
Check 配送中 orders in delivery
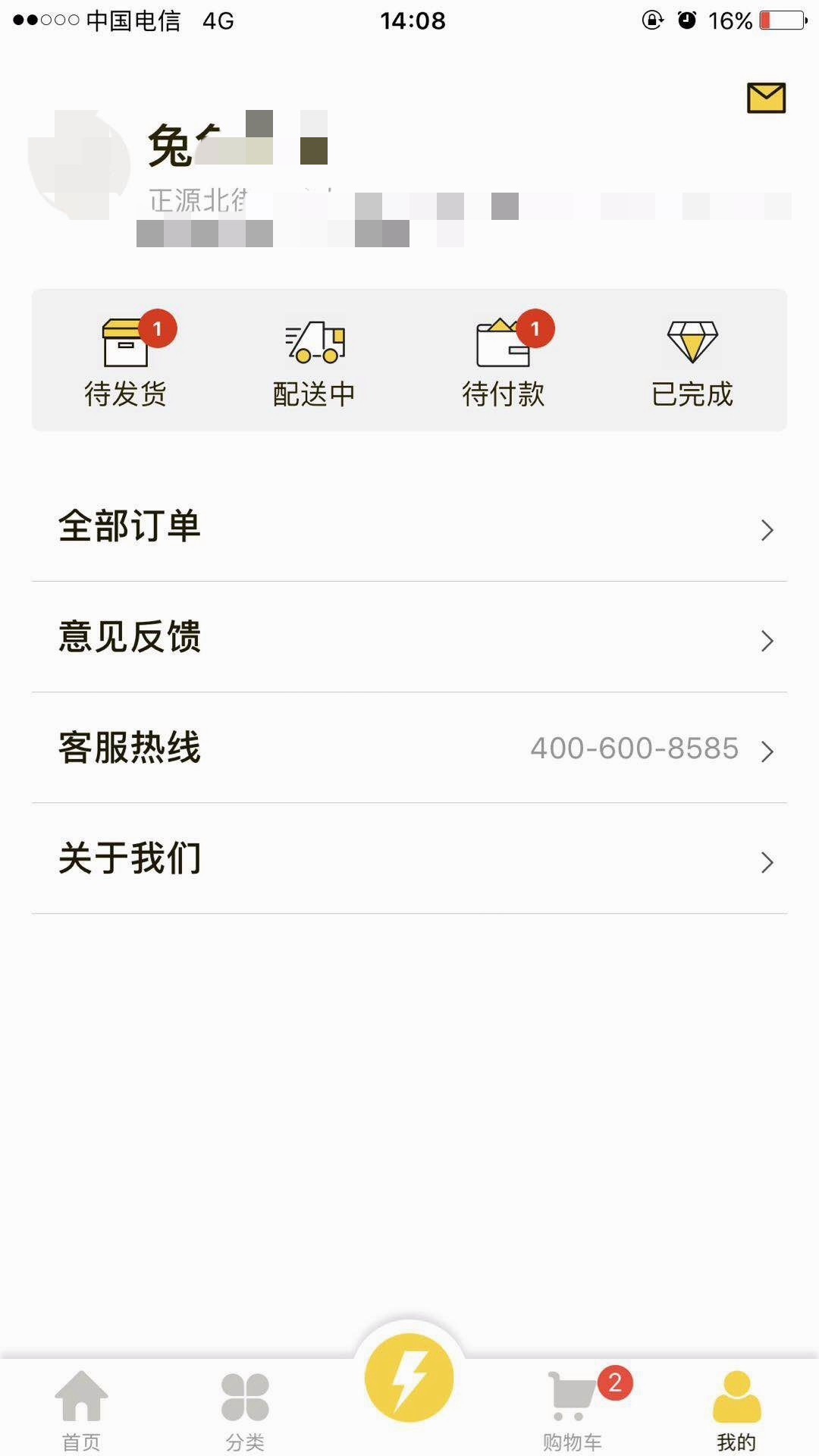[x=314, y=360]
